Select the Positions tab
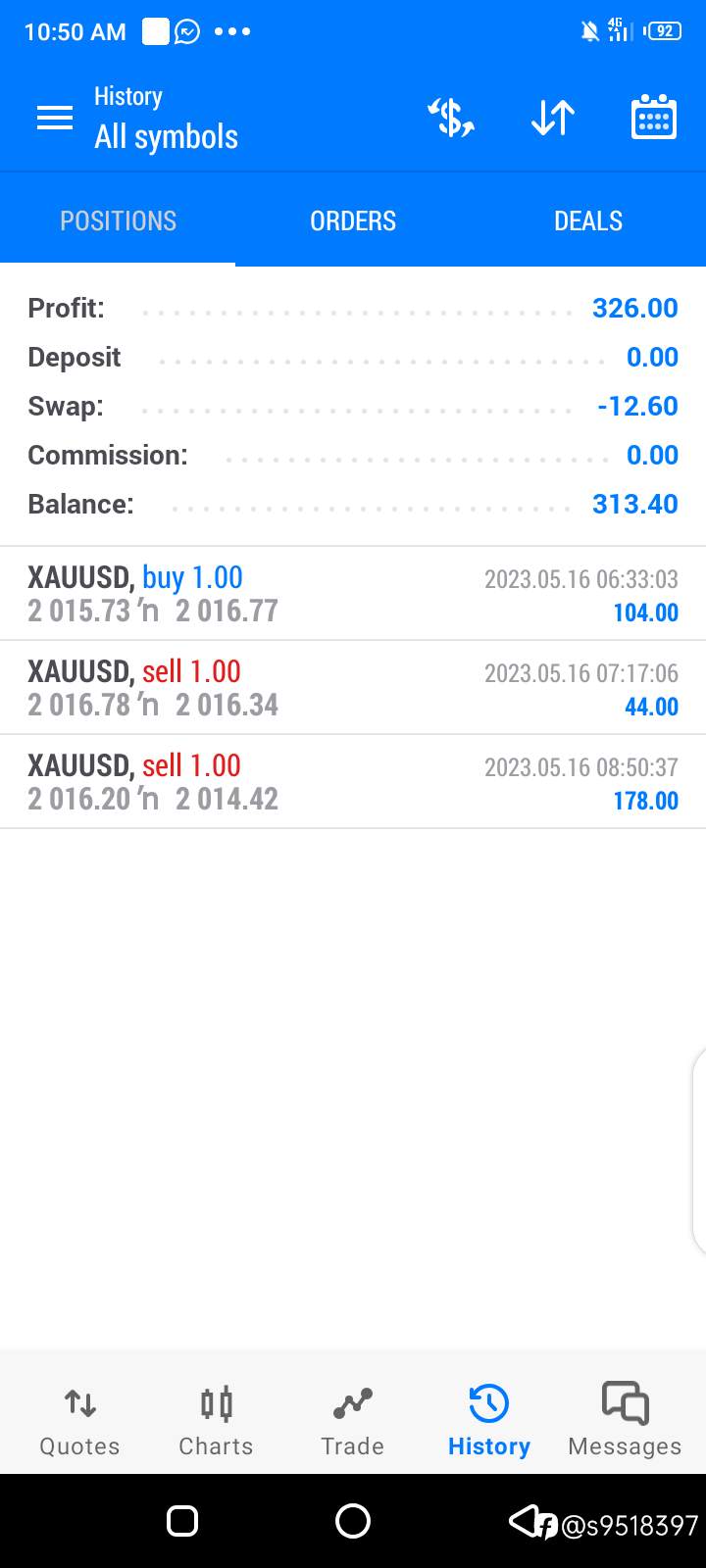The image size is (706, 1568). pos(118,220)
